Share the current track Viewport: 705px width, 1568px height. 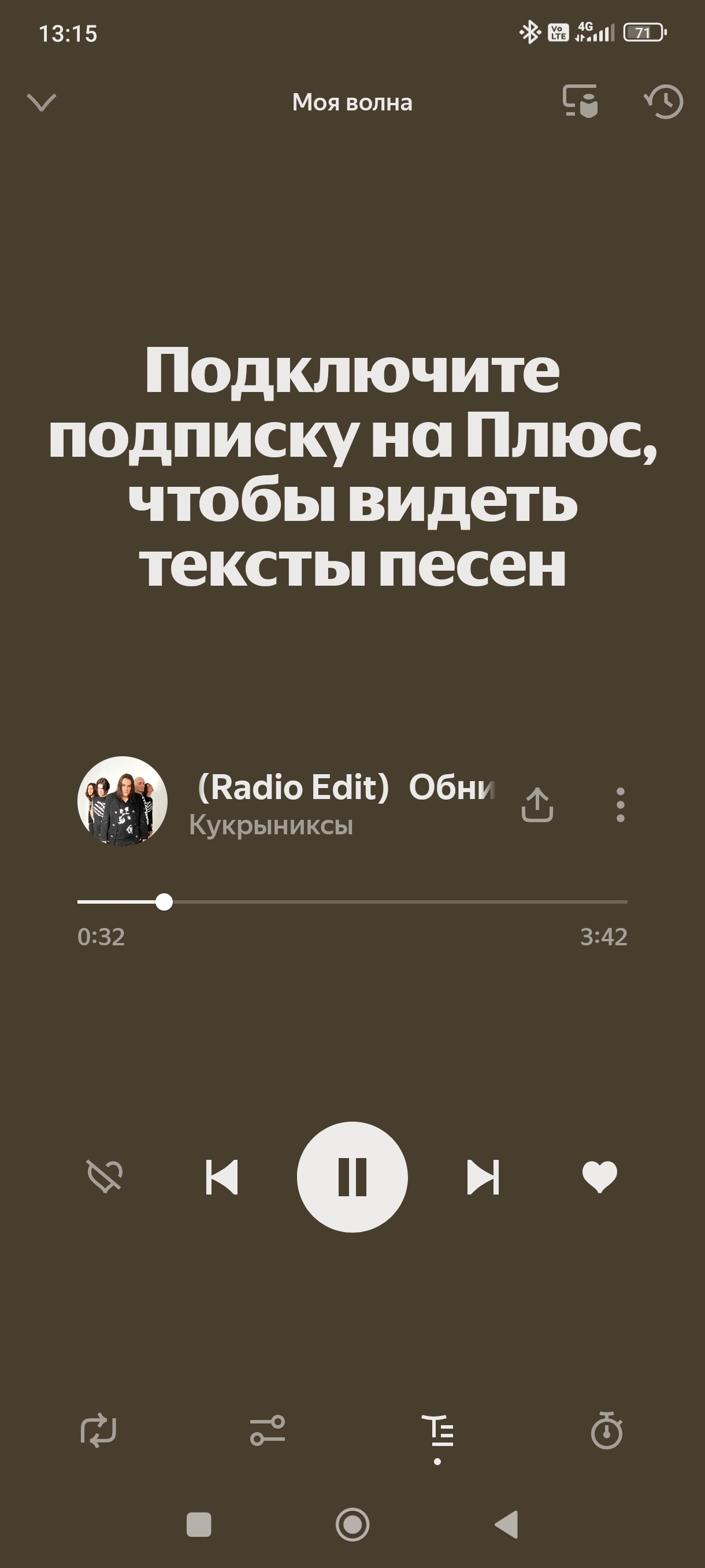coord(537,805)
